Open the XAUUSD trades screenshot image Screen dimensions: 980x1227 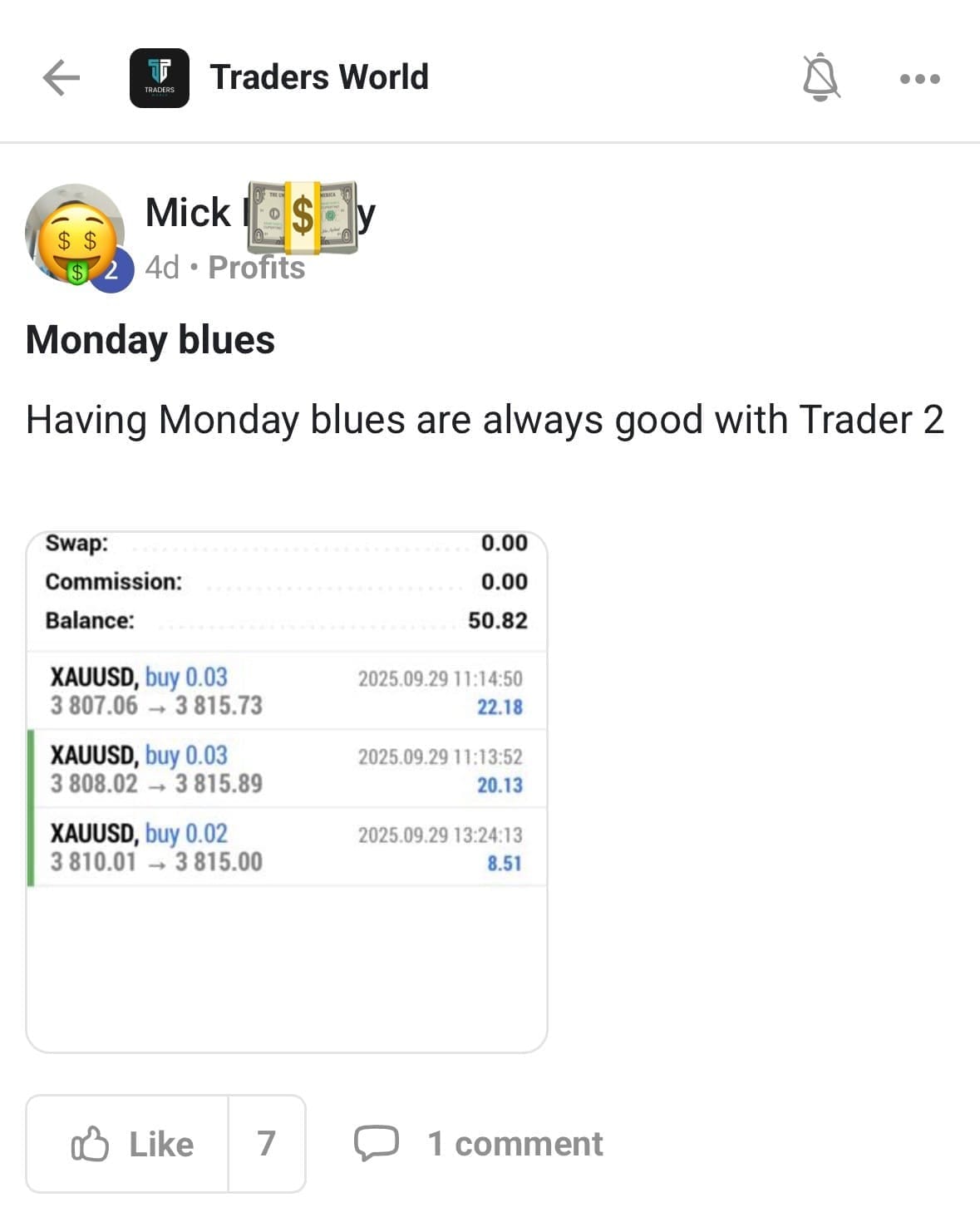[x=287, y=791]
